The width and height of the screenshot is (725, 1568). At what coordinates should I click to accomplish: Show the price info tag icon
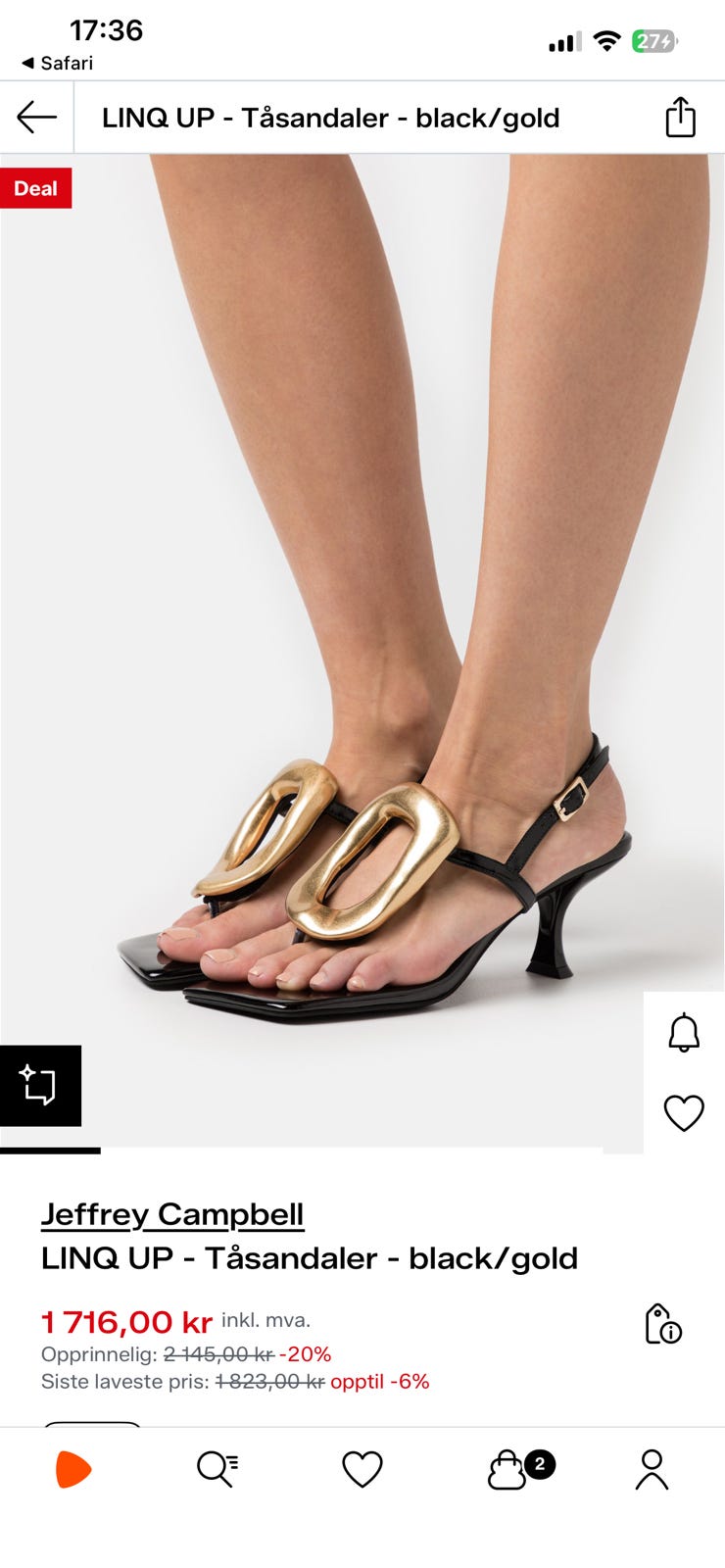pos(662,1324)
